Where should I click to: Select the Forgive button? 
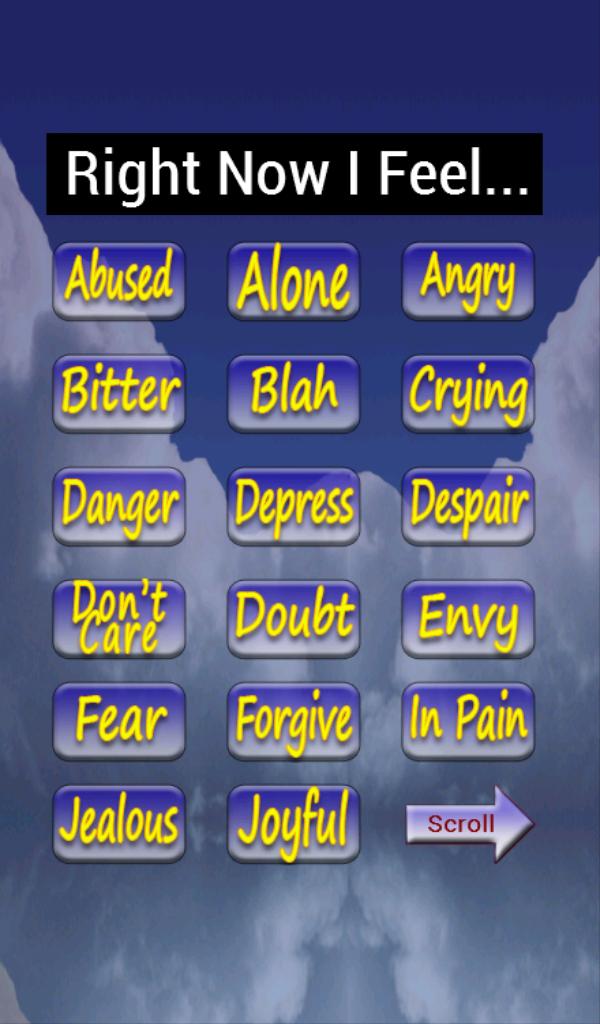pyautogui.click(x=294, y=721)
